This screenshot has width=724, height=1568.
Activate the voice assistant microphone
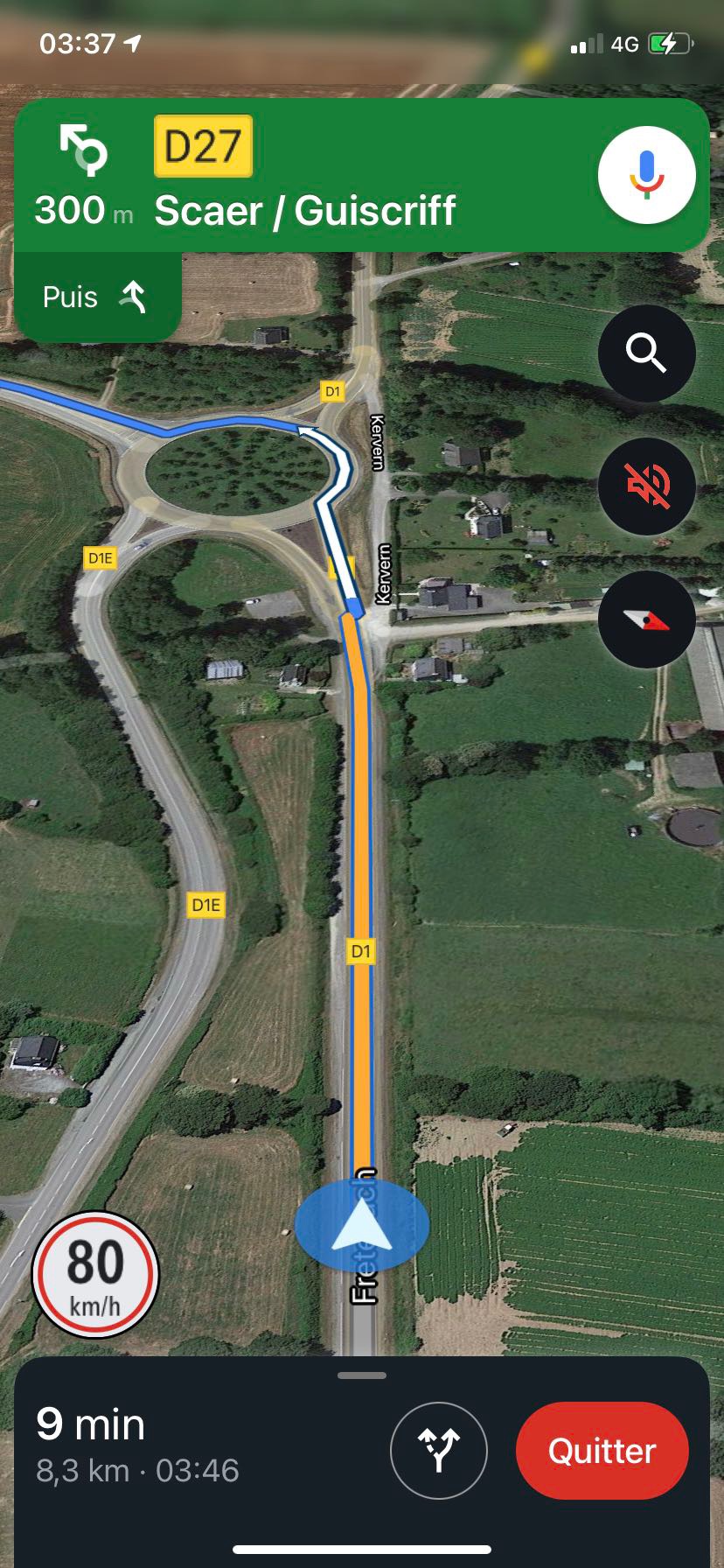(x=646, y=175)
